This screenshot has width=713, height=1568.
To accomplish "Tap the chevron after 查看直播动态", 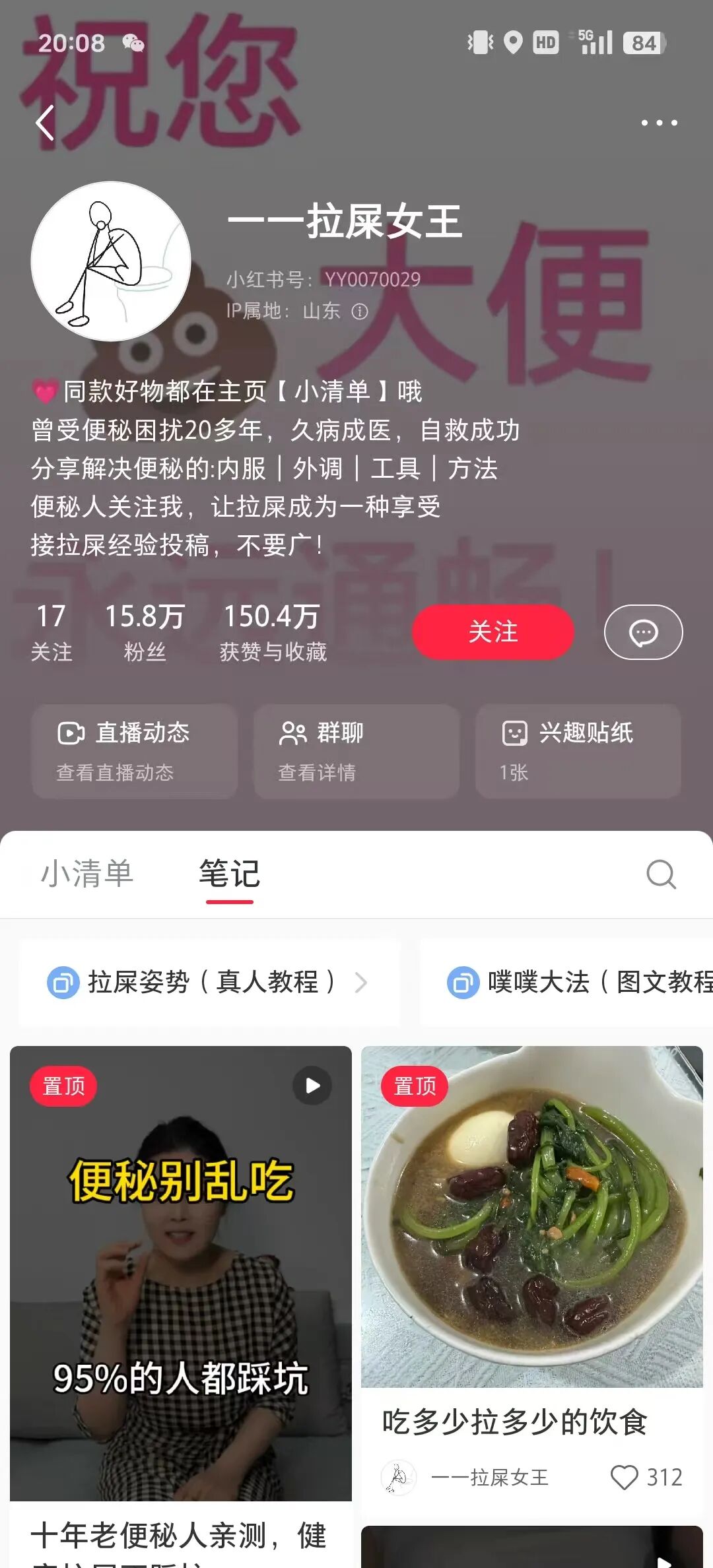I will [x=191, y=773].
